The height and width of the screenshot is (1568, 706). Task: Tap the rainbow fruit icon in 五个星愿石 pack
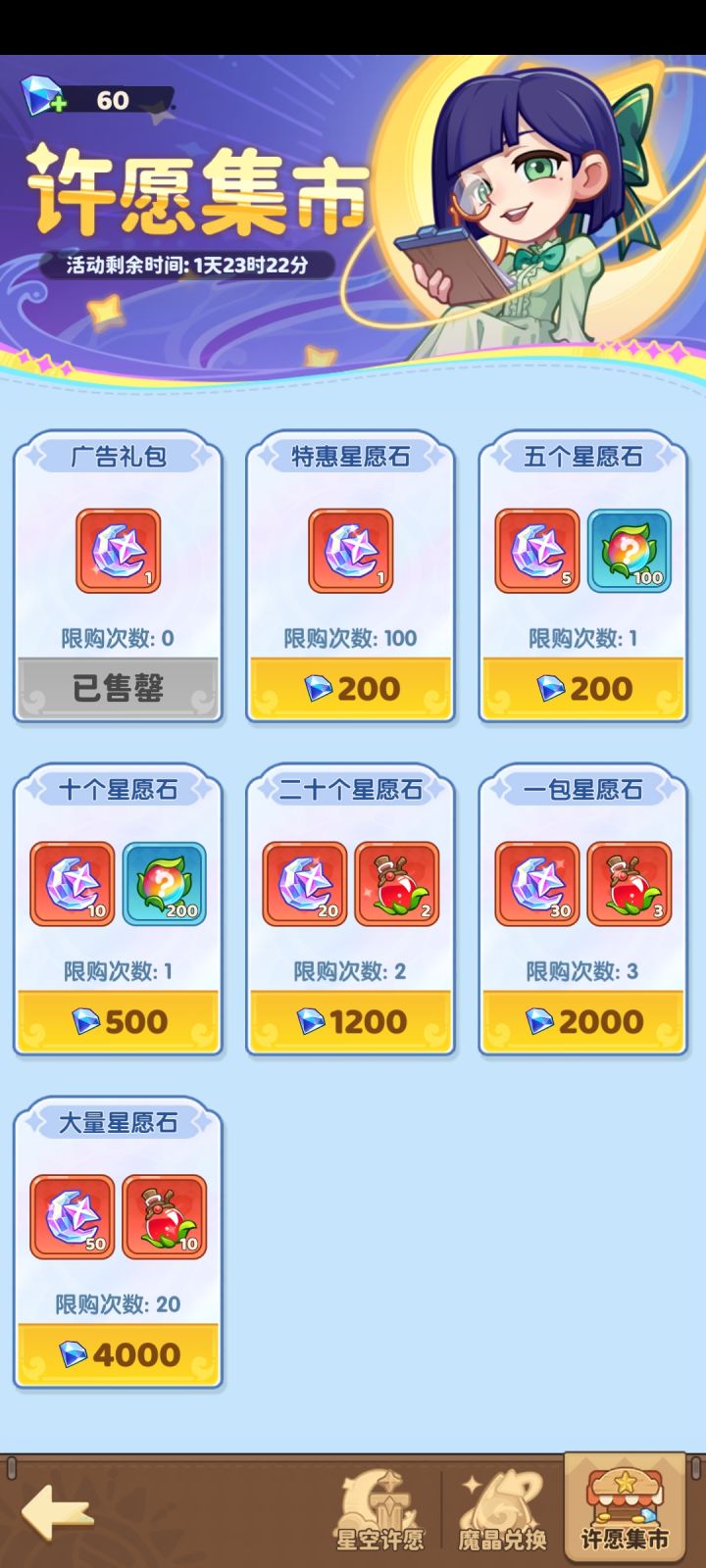pyautogui.click(x=630, y=551)
